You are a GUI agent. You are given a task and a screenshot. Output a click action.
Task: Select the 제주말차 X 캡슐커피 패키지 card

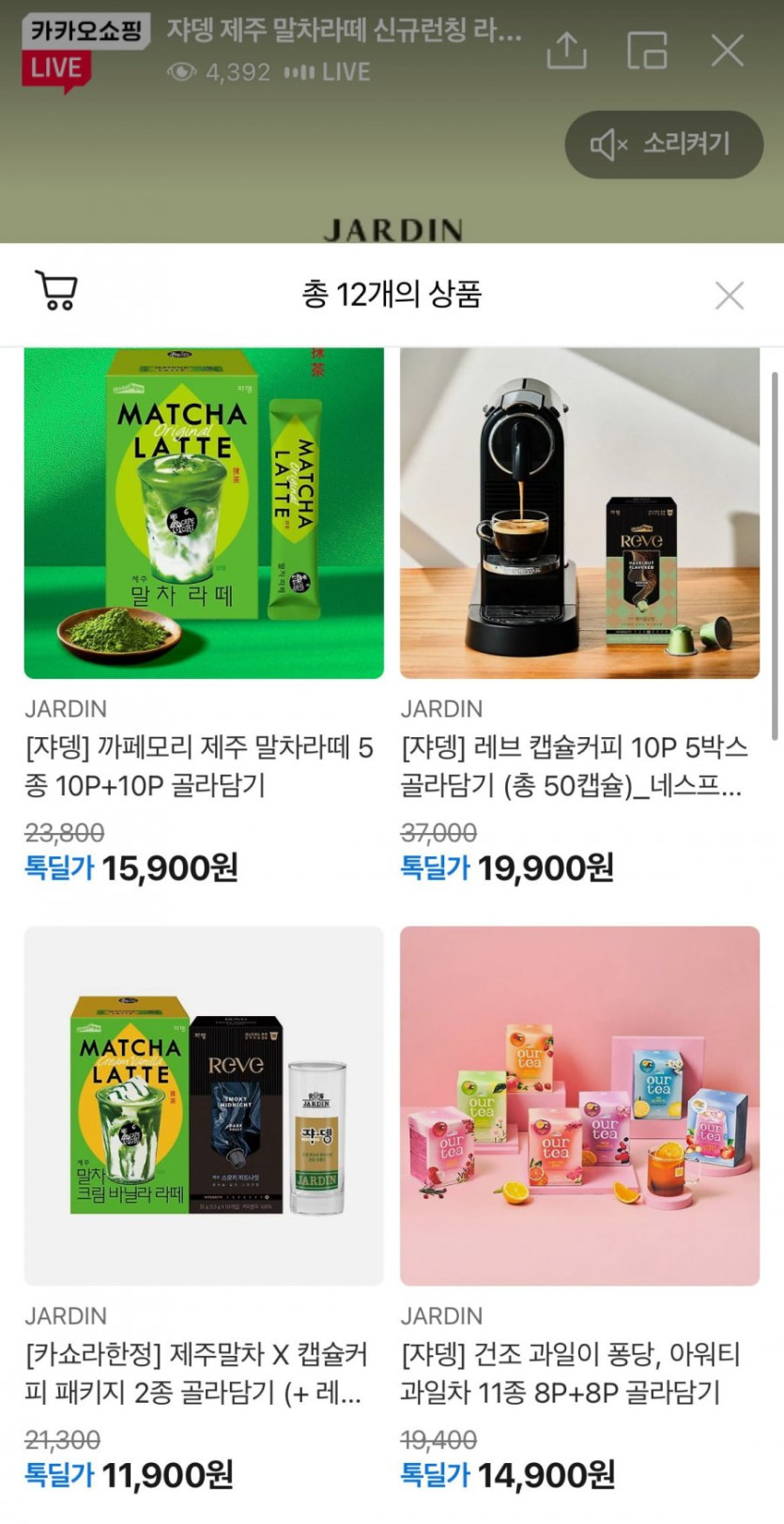pos(204,1106)
